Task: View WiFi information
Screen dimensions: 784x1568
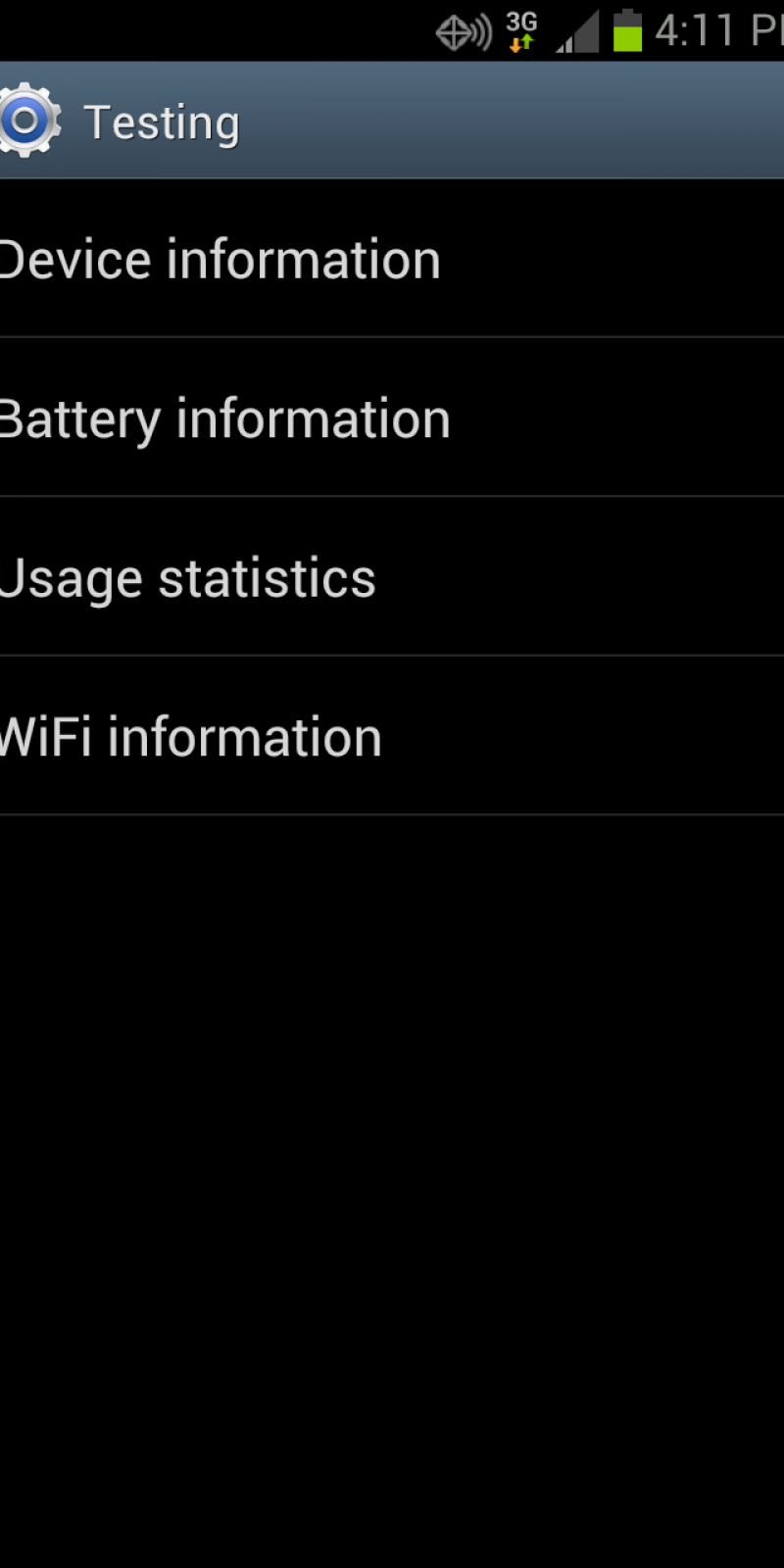Action: (191, 737)
